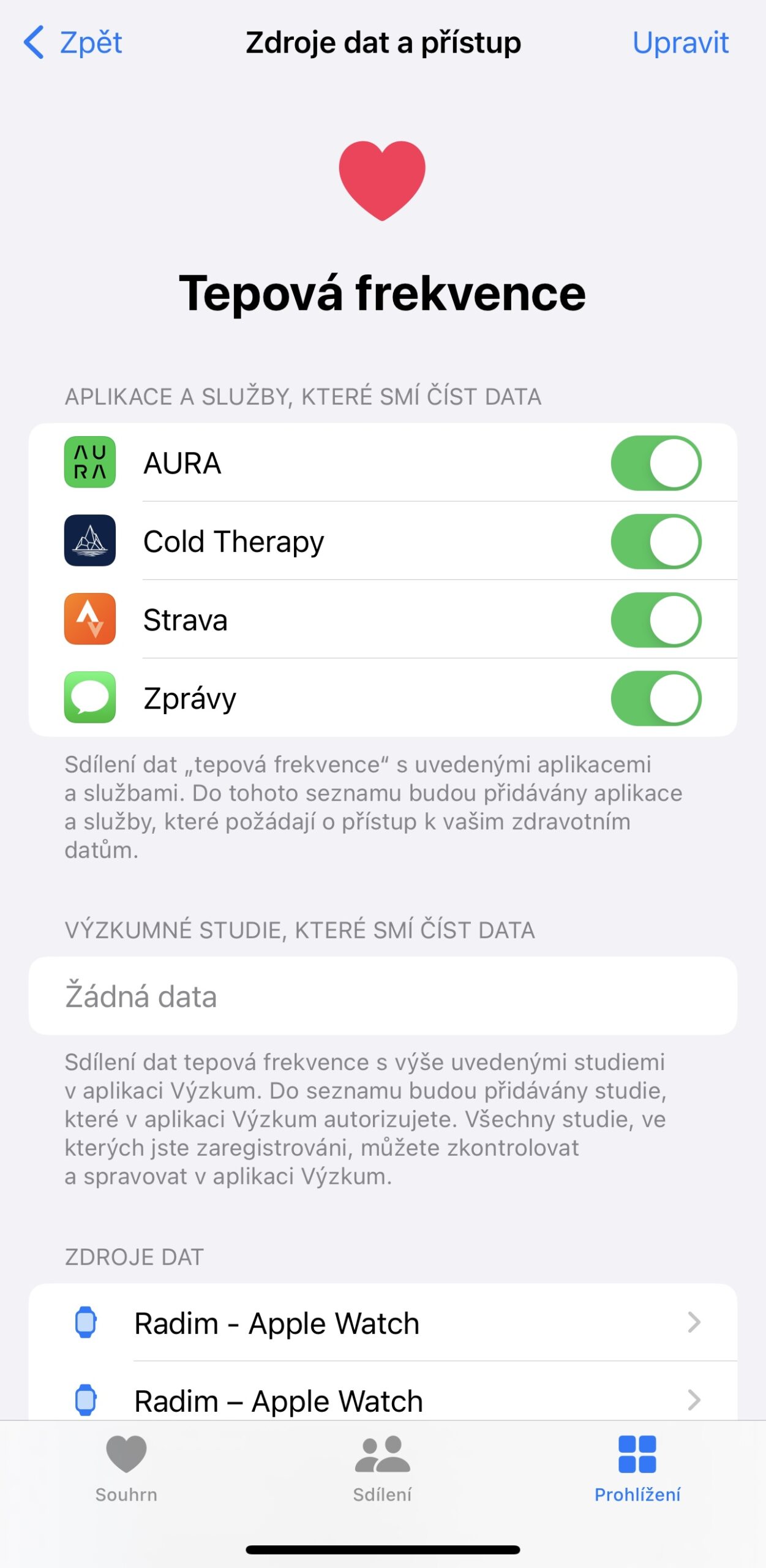
Task: Turn off the Cold Therapy toggle
Action: 656,541
